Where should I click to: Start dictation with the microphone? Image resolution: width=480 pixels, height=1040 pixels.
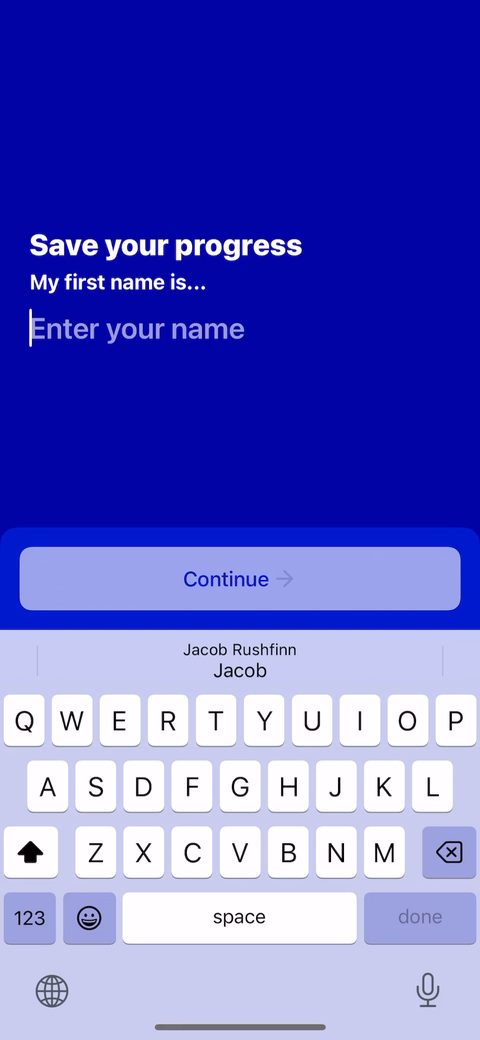point(428,990)
